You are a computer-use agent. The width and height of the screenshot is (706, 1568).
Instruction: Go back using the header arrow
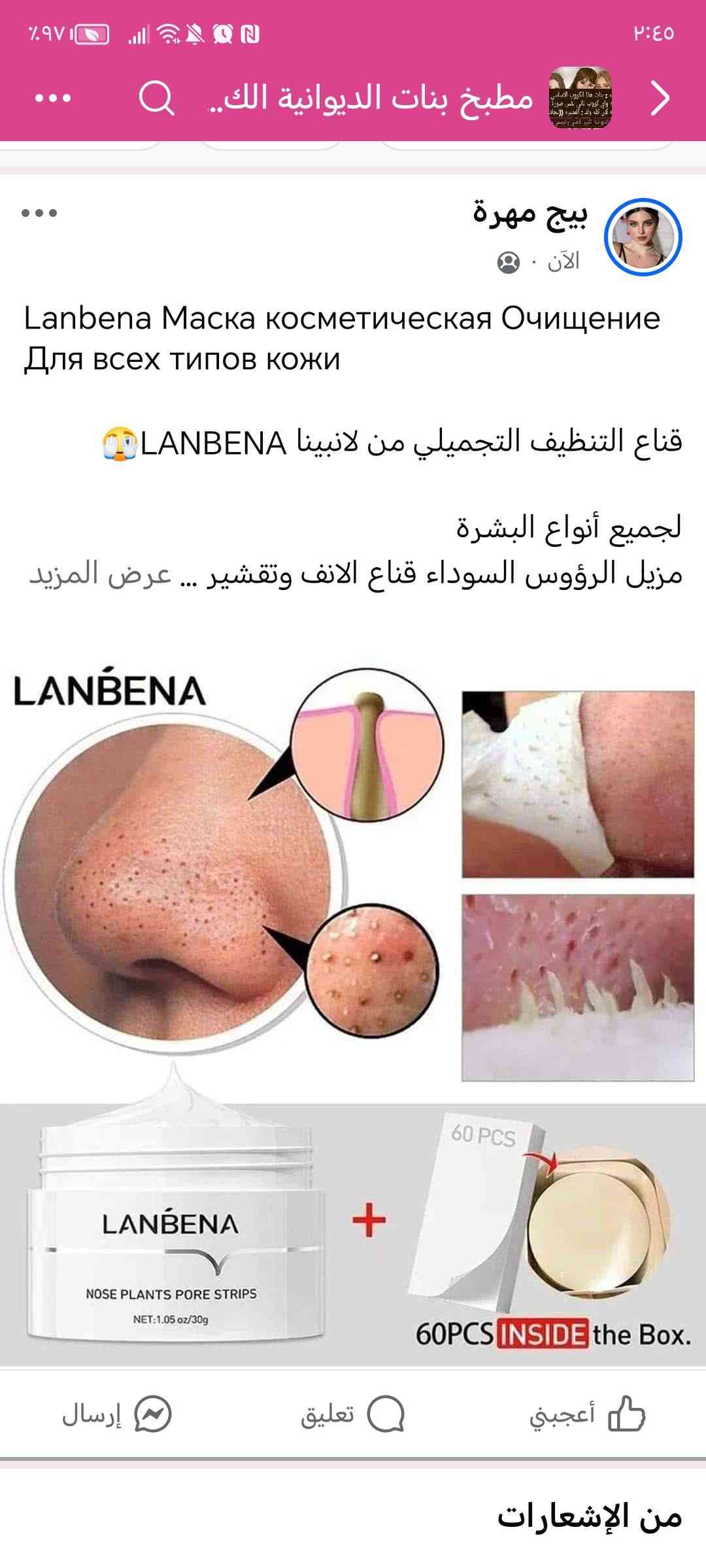pyautogui.click(x=661, y=99)
